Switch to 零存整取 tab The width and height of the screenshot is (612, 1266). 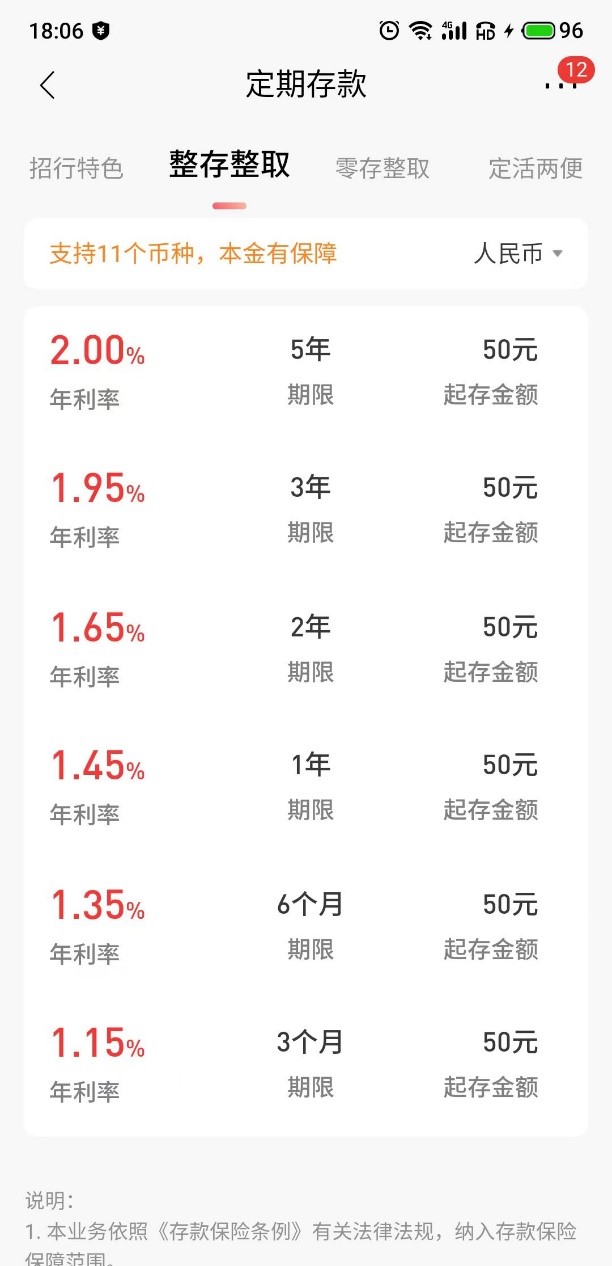click(382, 168)
